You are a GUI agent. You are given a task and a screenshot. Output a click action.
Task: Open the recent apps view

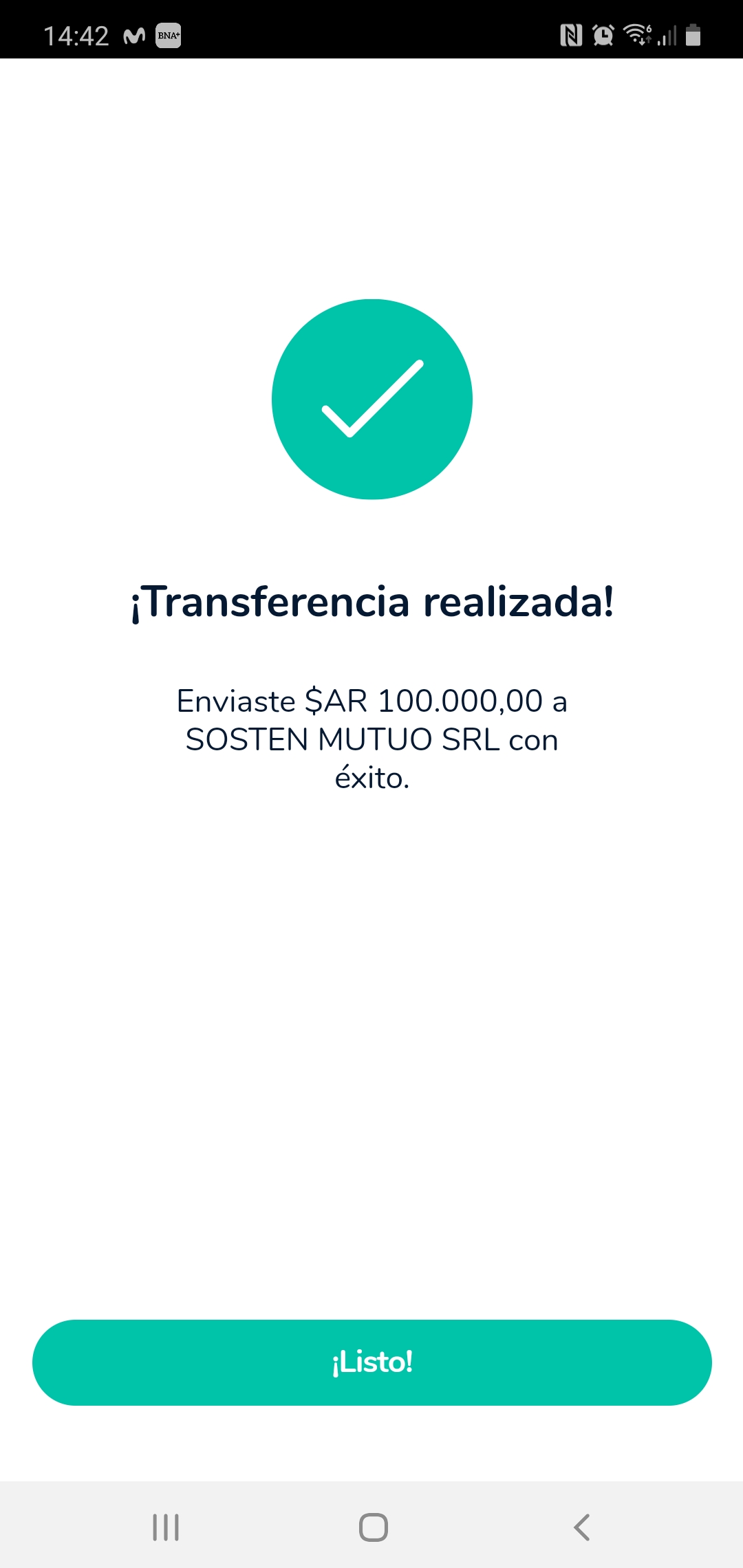[x=166, y=1527]
